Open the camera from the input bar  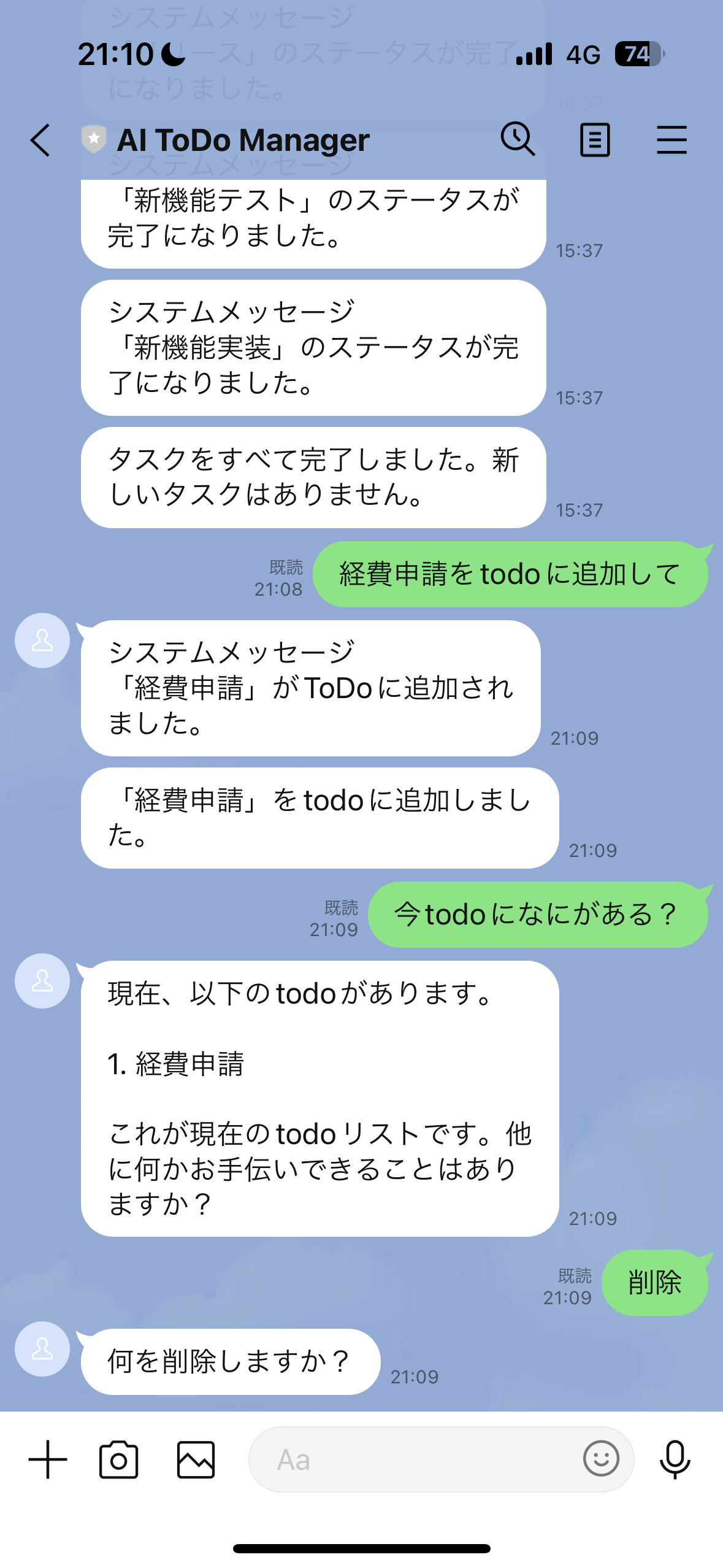(x=119, y=1459)
